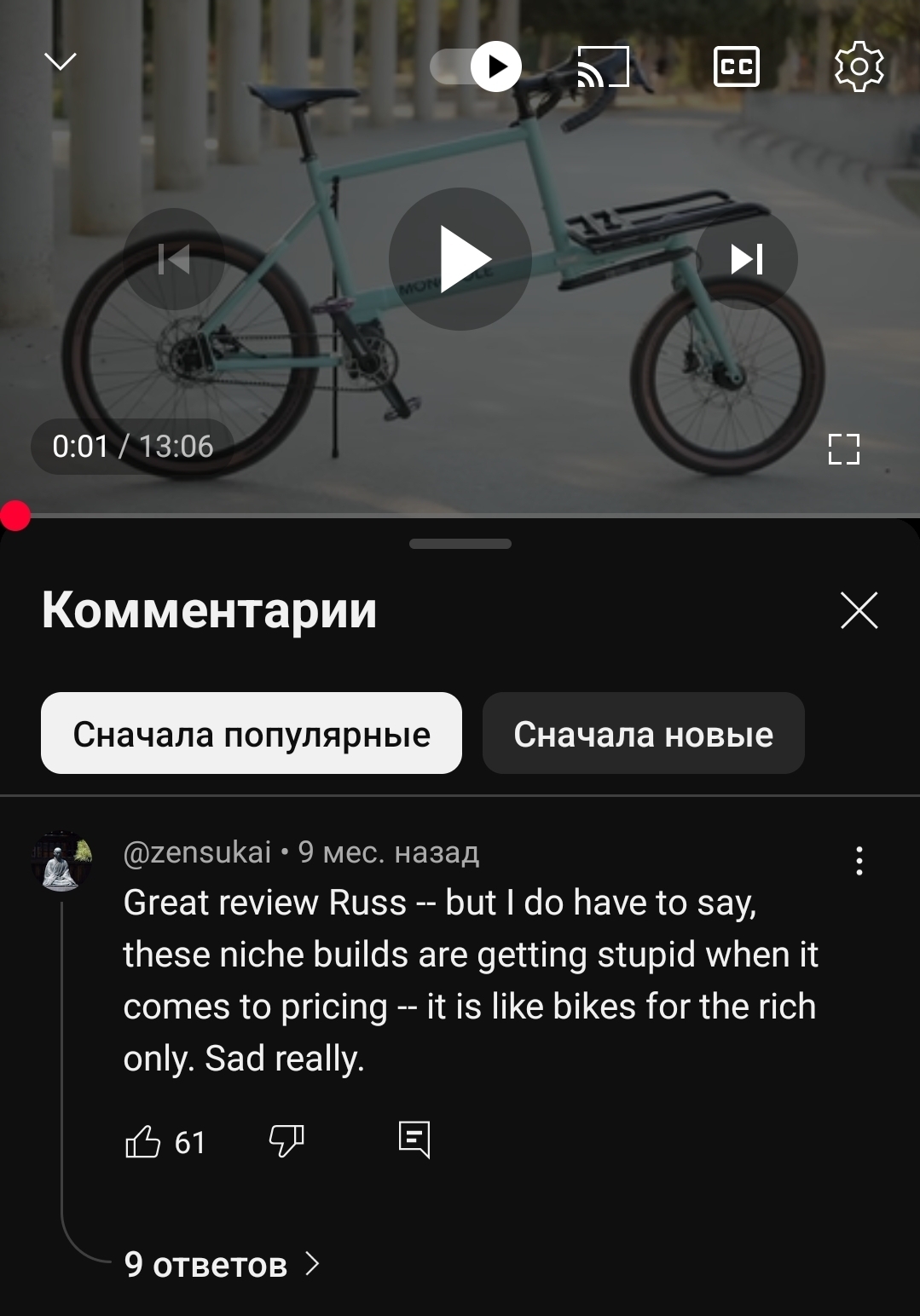Turn on closed captions
The image size is (920, 1316).
click(x=736, y=66)
